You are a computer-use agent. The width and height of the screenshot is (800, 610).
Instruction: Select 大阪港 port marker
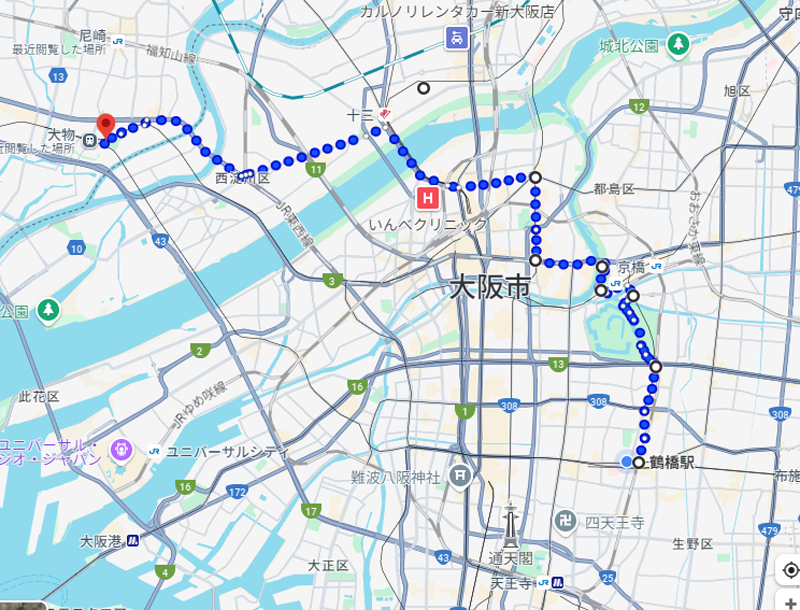click(133, 541)
